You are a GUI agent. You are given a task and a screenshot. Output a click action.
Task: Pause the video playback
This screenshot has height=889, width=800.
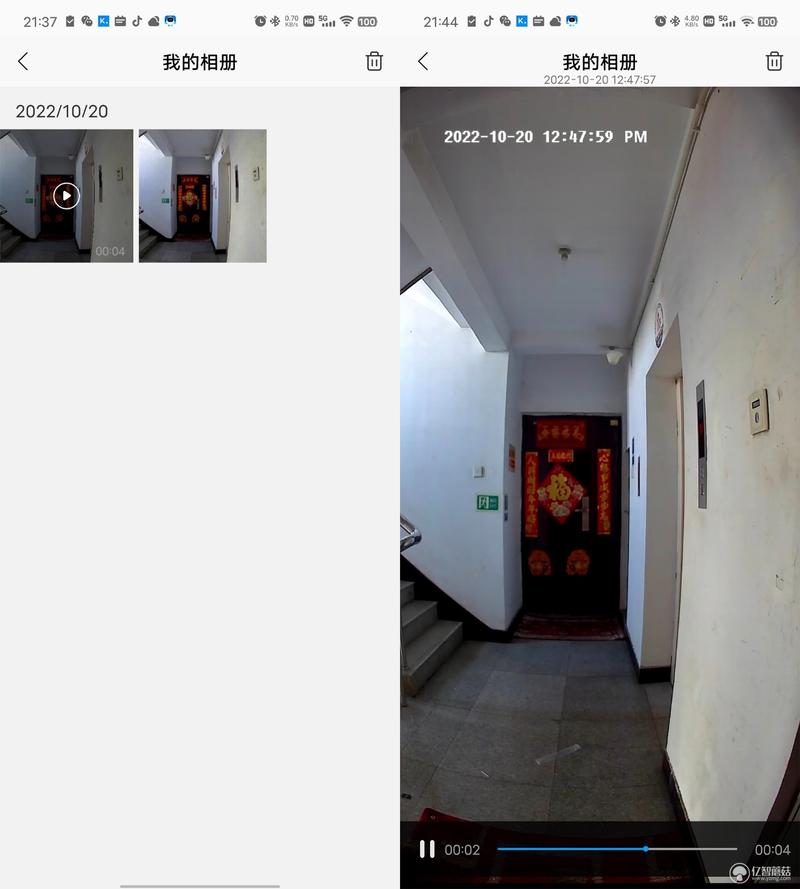[x=427, y=849]
